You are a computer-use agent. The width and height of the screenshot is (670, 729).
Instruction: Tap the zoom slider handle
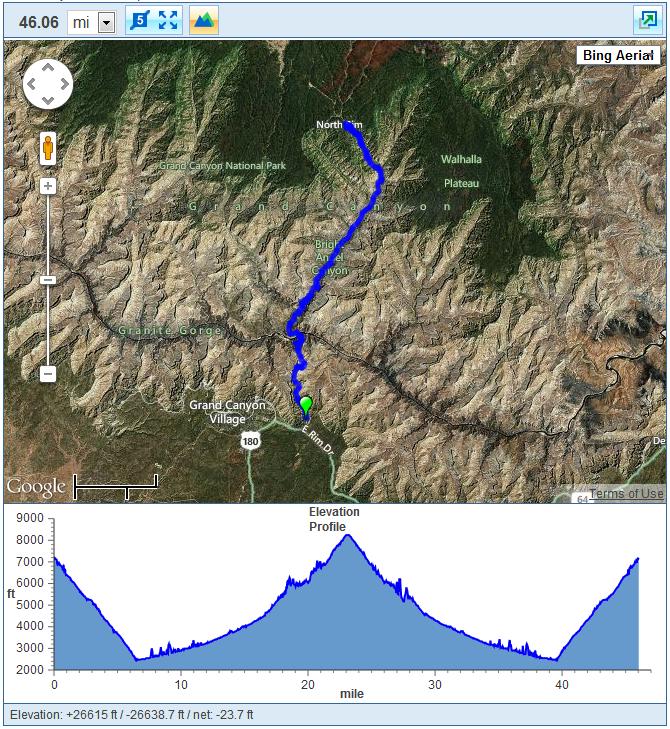tap(48, 280)
